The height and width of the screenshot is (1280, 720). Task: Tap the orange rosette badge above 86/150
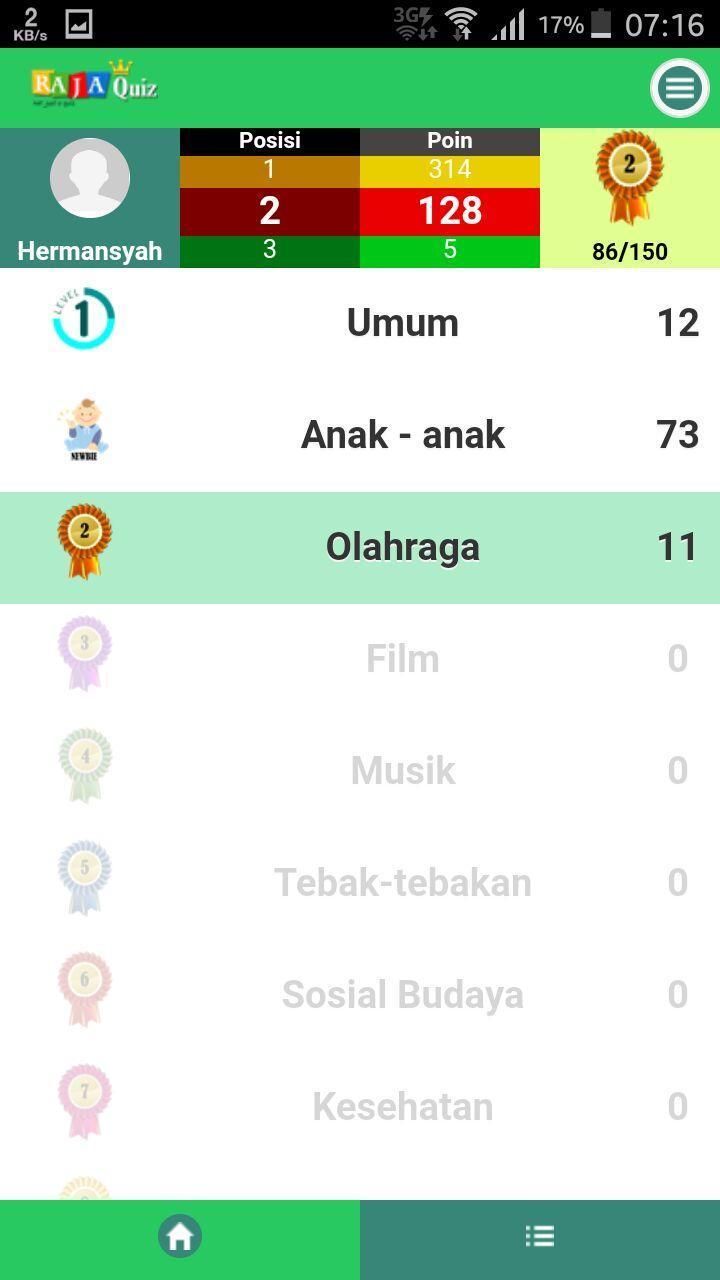pos(629,180)
